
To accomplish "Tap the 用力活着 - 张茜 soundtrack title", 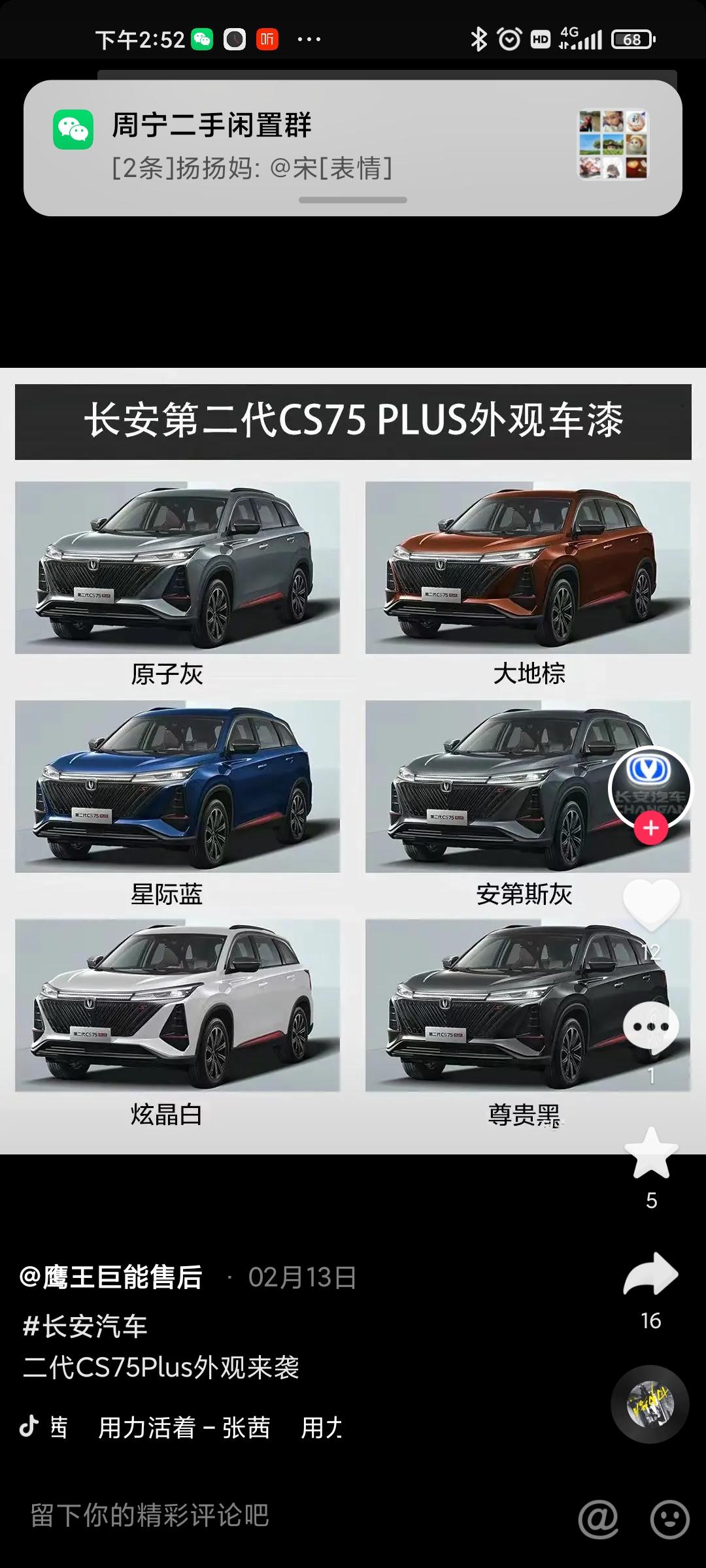I will point(184,1428).
